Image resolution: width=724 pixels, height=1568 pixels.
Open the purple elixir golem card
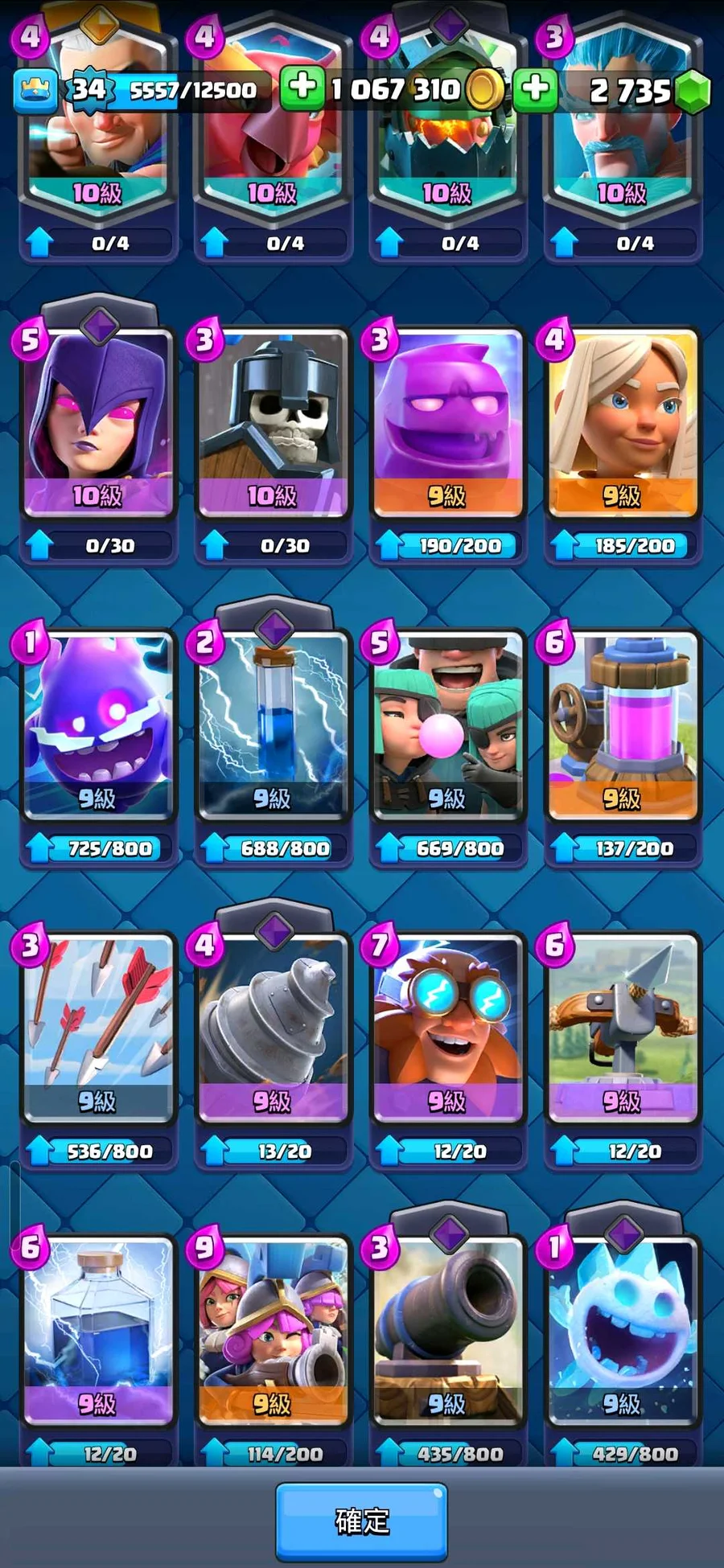click(x=447, y=422)
